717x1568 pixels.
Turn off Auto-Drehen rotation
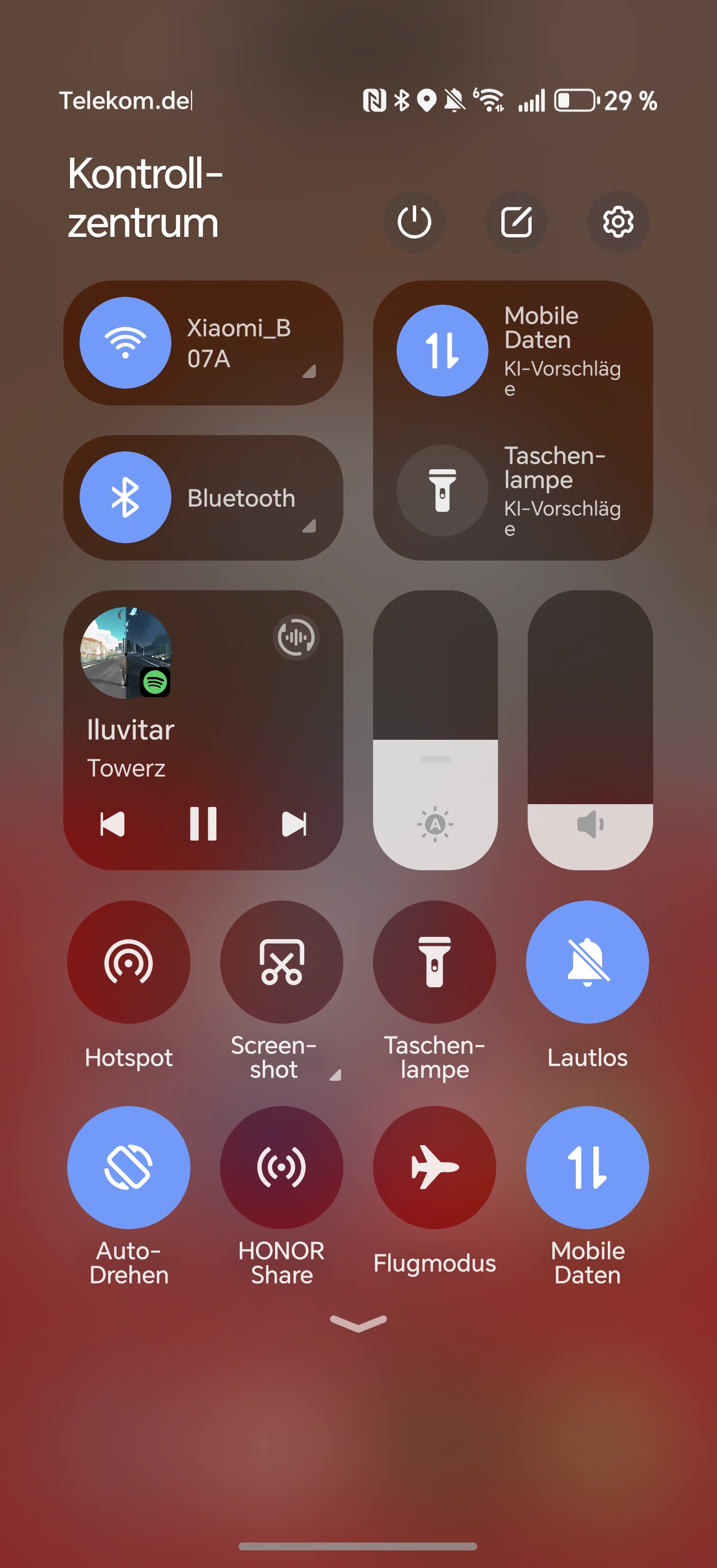(x=128, y=1168)
